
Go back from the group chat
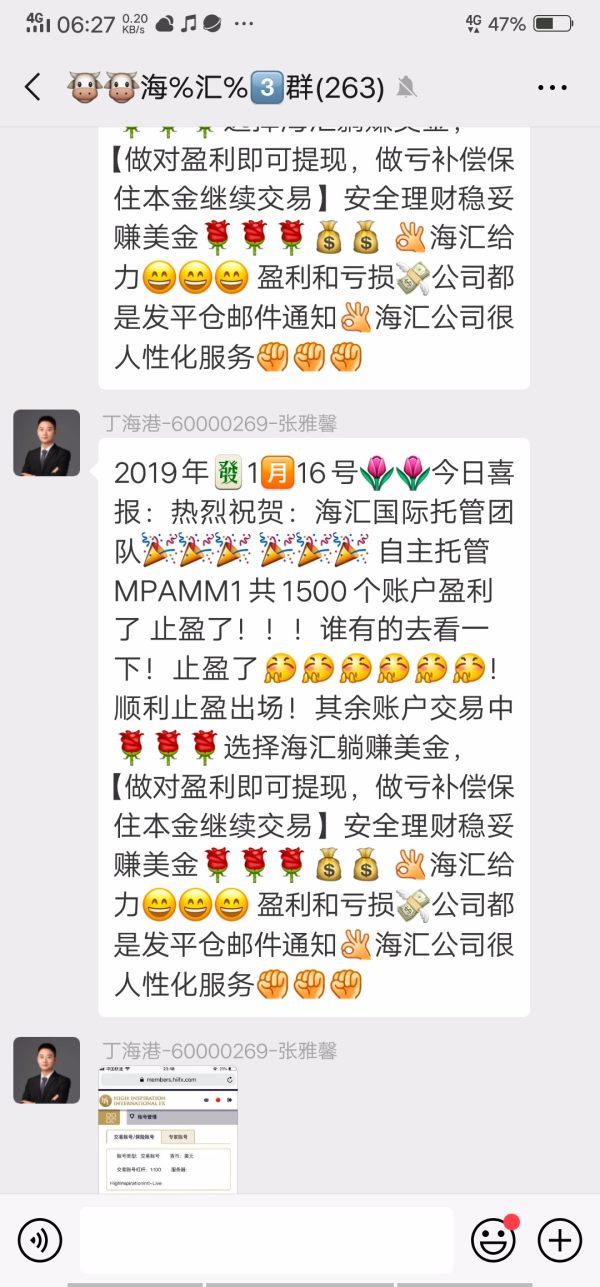33,88
